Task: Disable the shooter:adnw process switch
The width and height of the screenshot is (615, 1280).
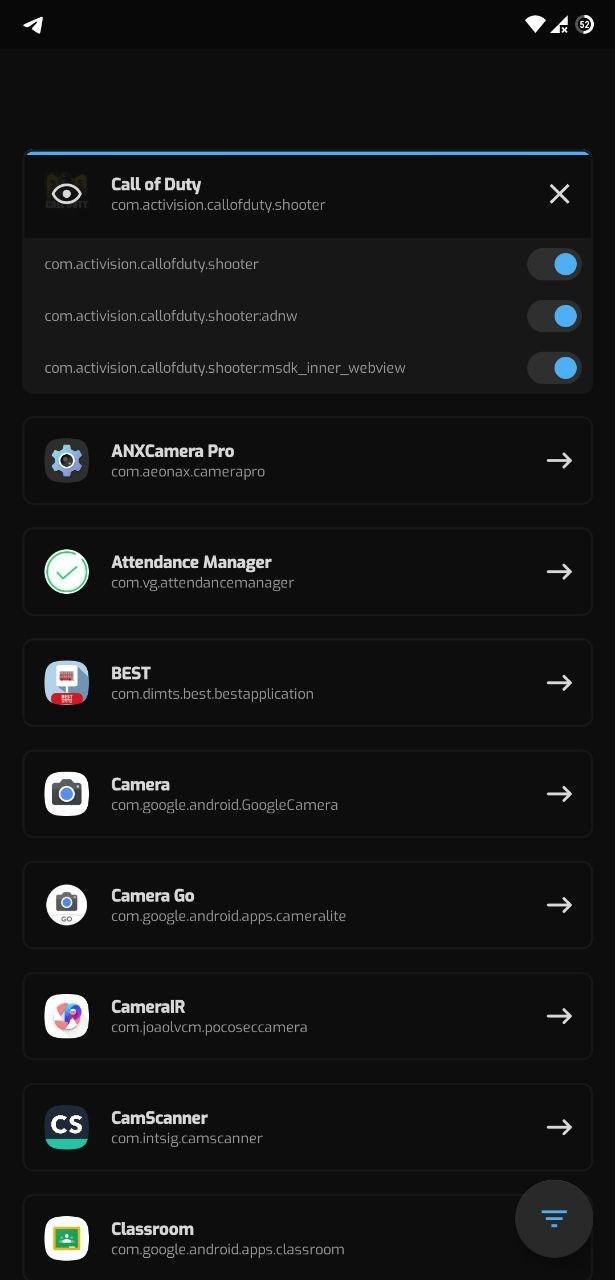Action: [x=554, y=316]
